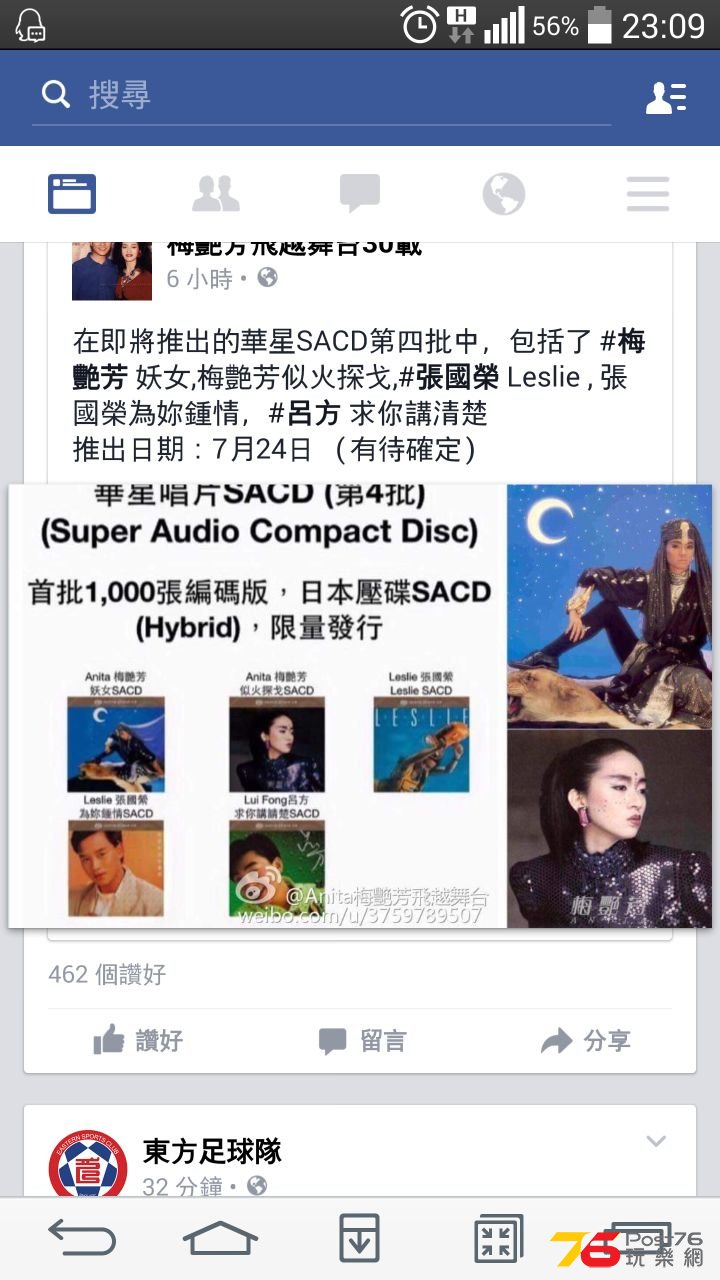
Task: Open the friends list icon in header
Action: [665, 97]
